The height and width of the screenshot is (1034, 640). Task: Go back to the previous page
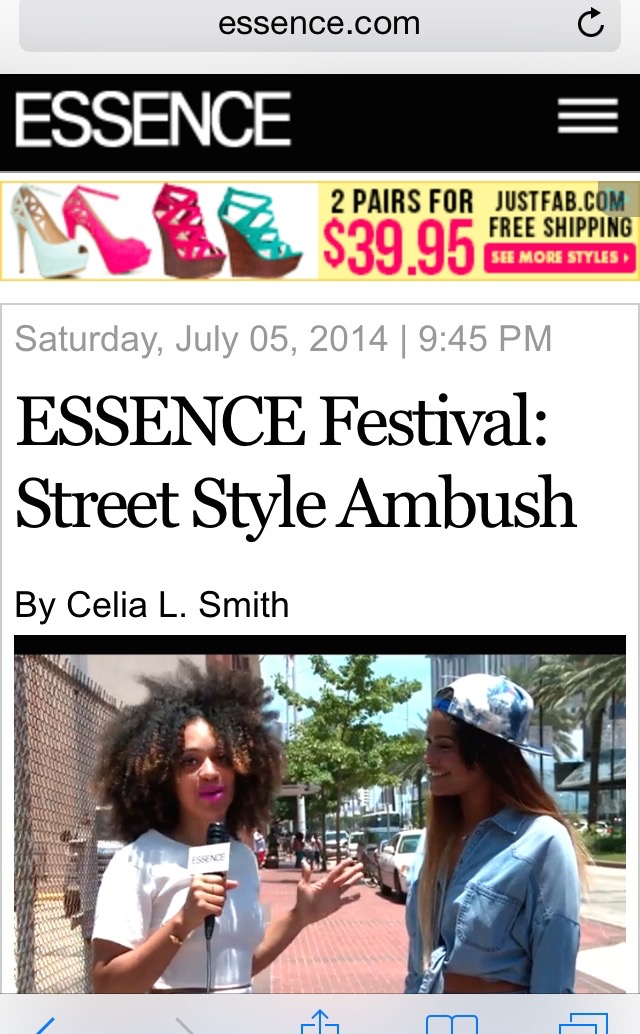point(45,1023)
